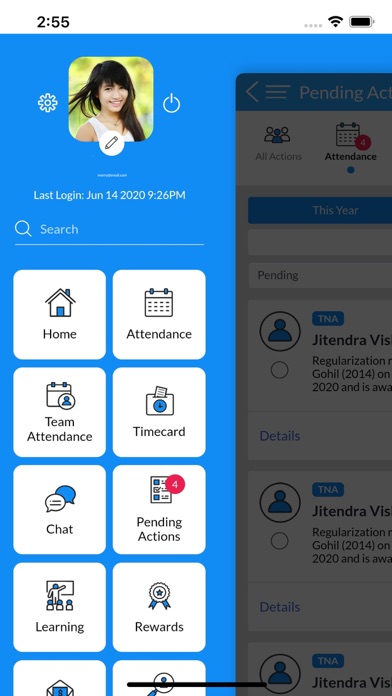Tap the hamburger menu icon
This screenshot has width=392, height=696.
pos(278,92)
